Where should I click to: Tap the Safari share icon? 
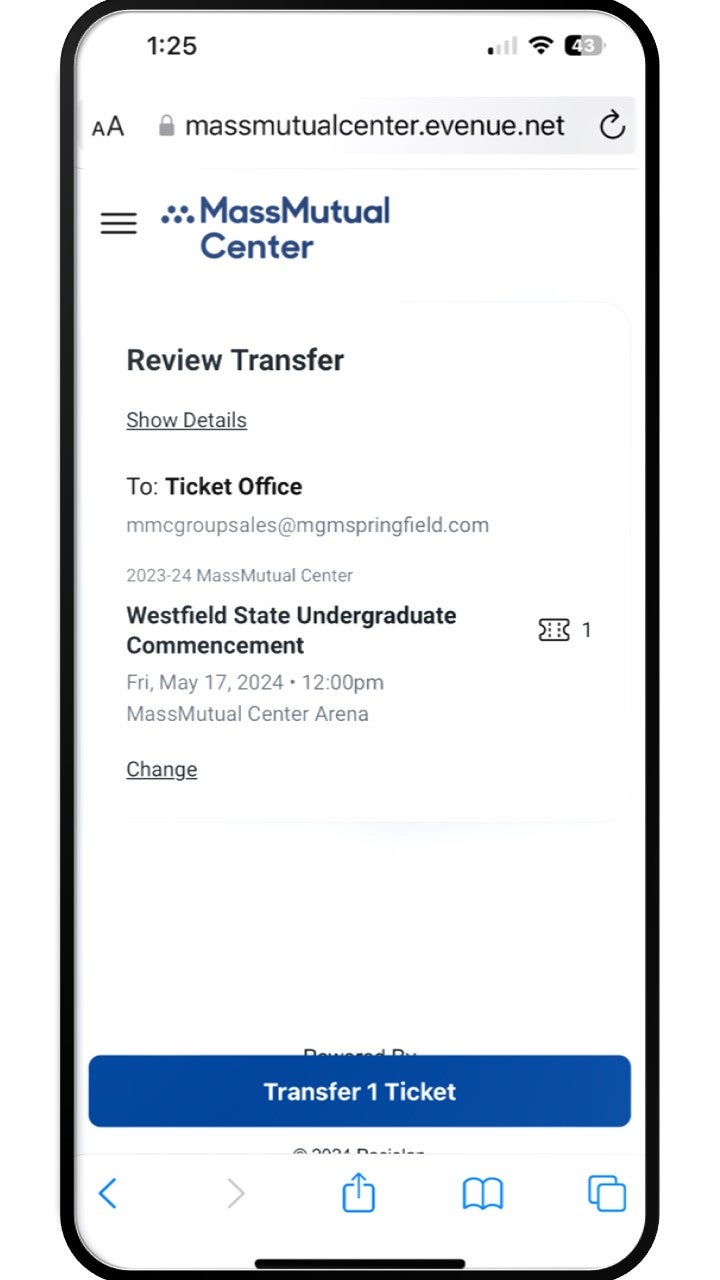[x=358, y=1193]
